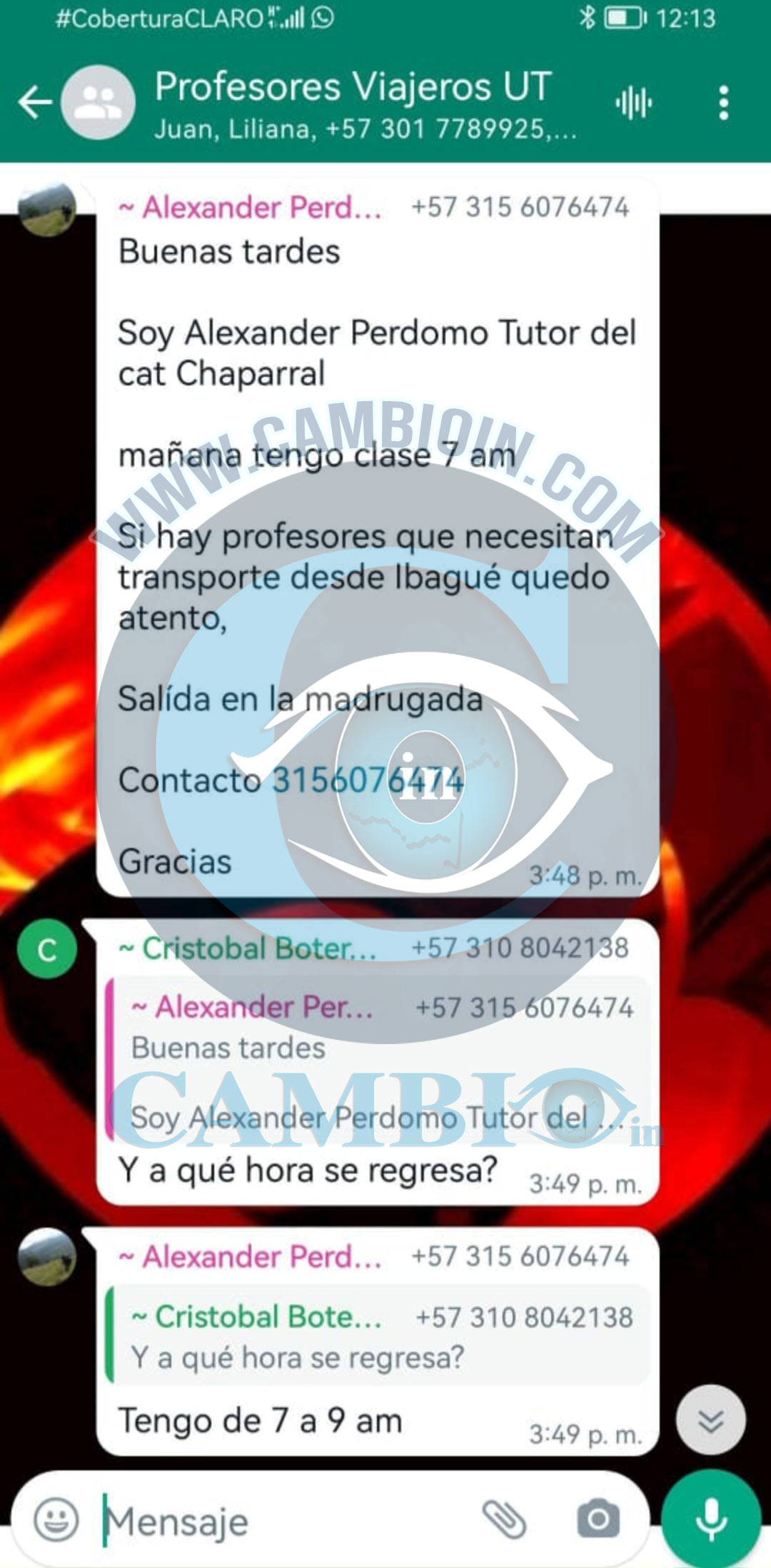Open the three-dot overflow menu
Image resolution: width=771 pixels, height=1568 pixels.
[724, 103]
